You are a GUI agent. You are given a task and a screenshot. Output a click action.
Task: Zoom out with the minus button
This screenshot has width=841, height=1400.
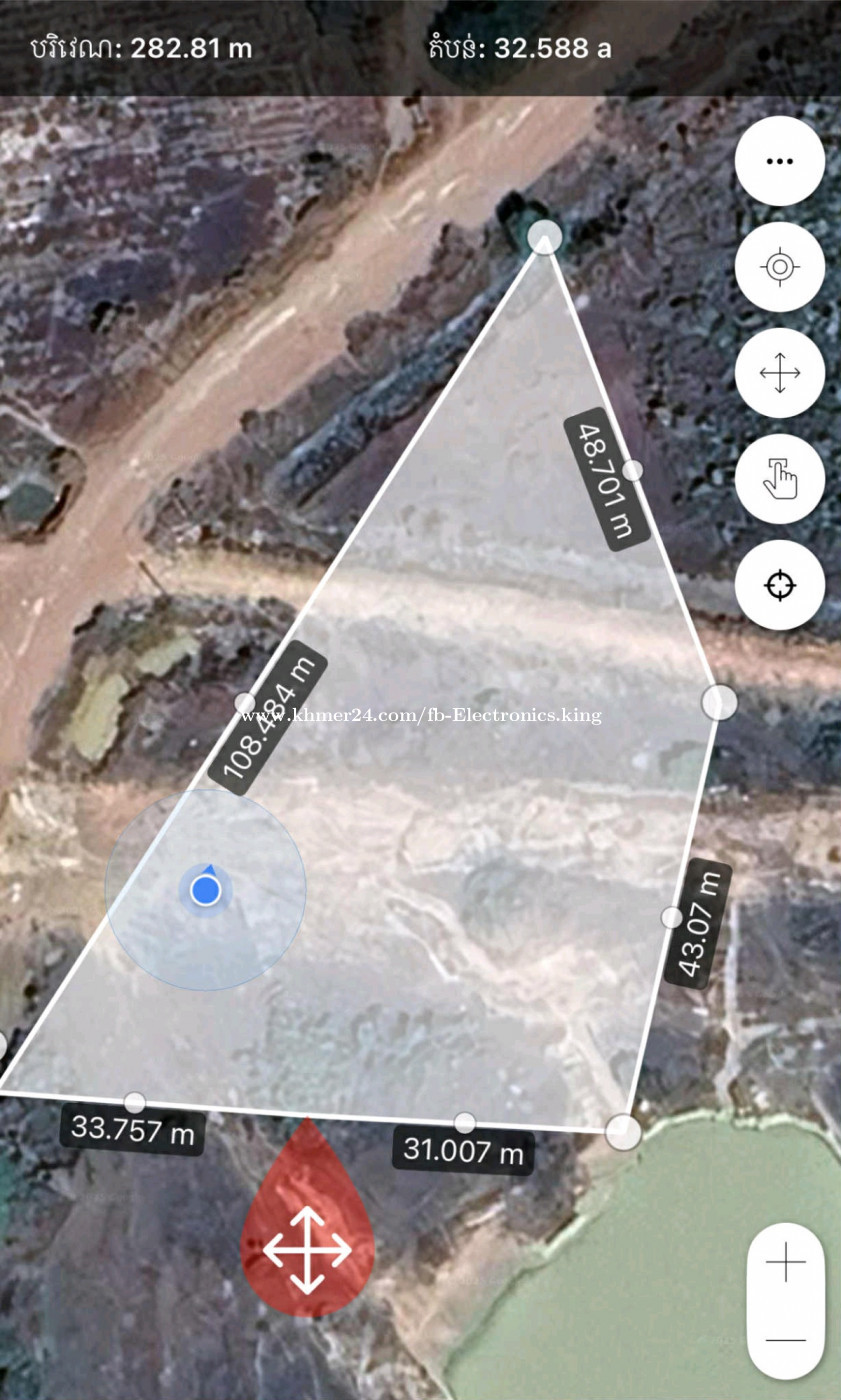(x=786, y=1340)
